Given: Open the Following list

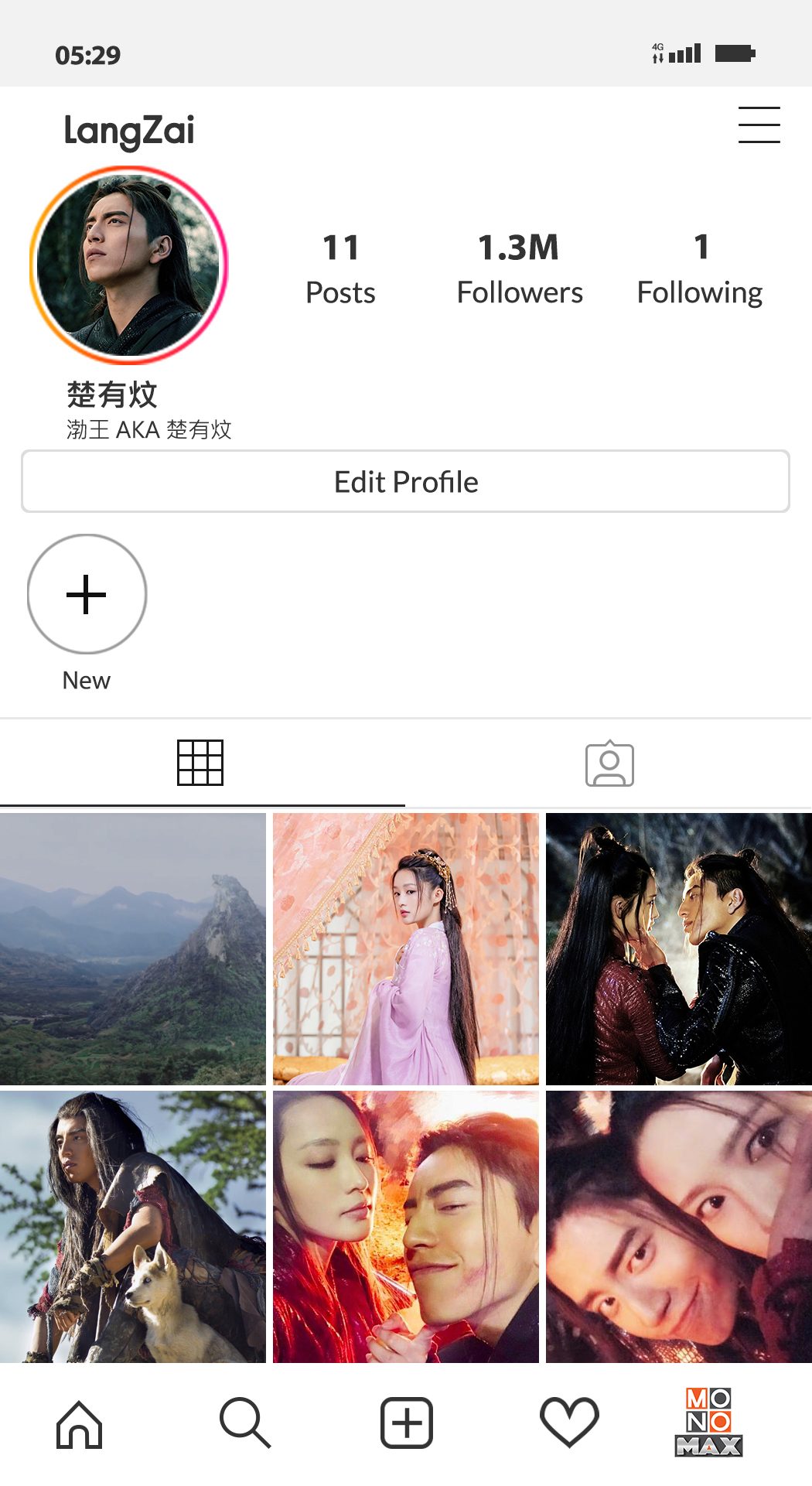Looking at the screenshot, I should click(699, 268).
